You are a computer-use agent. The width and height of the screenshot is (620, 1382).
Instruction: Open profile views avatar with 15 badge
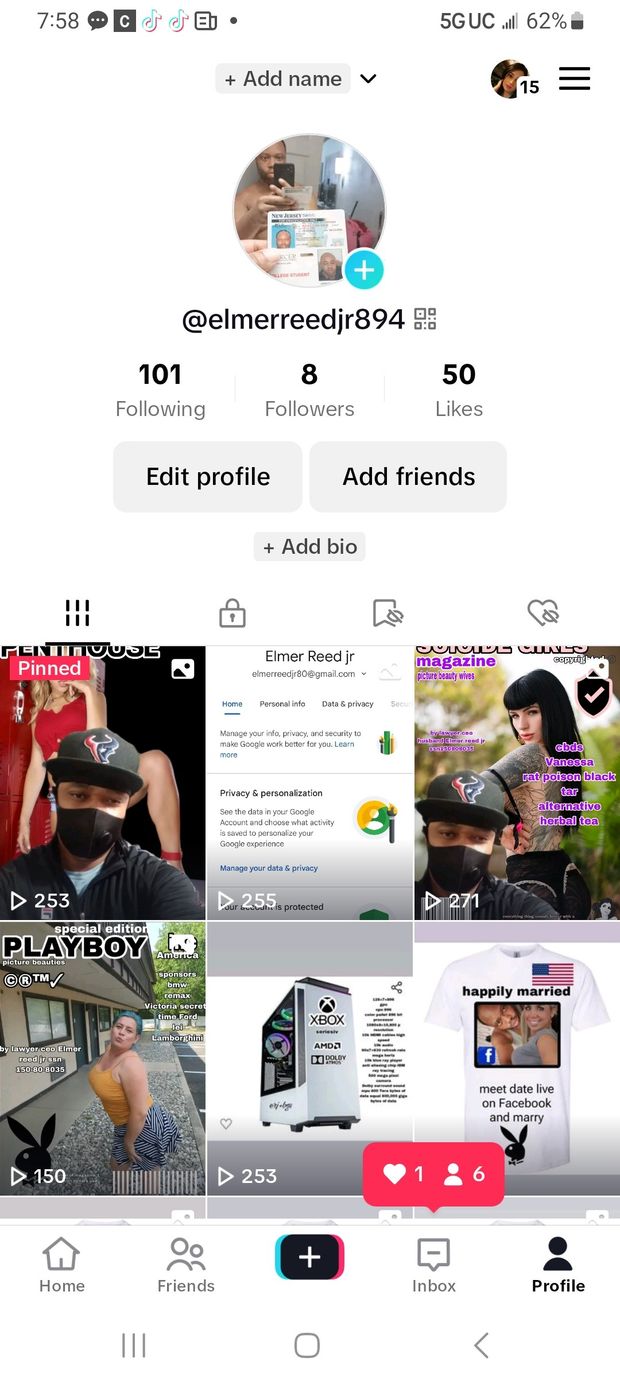(512, 79)
